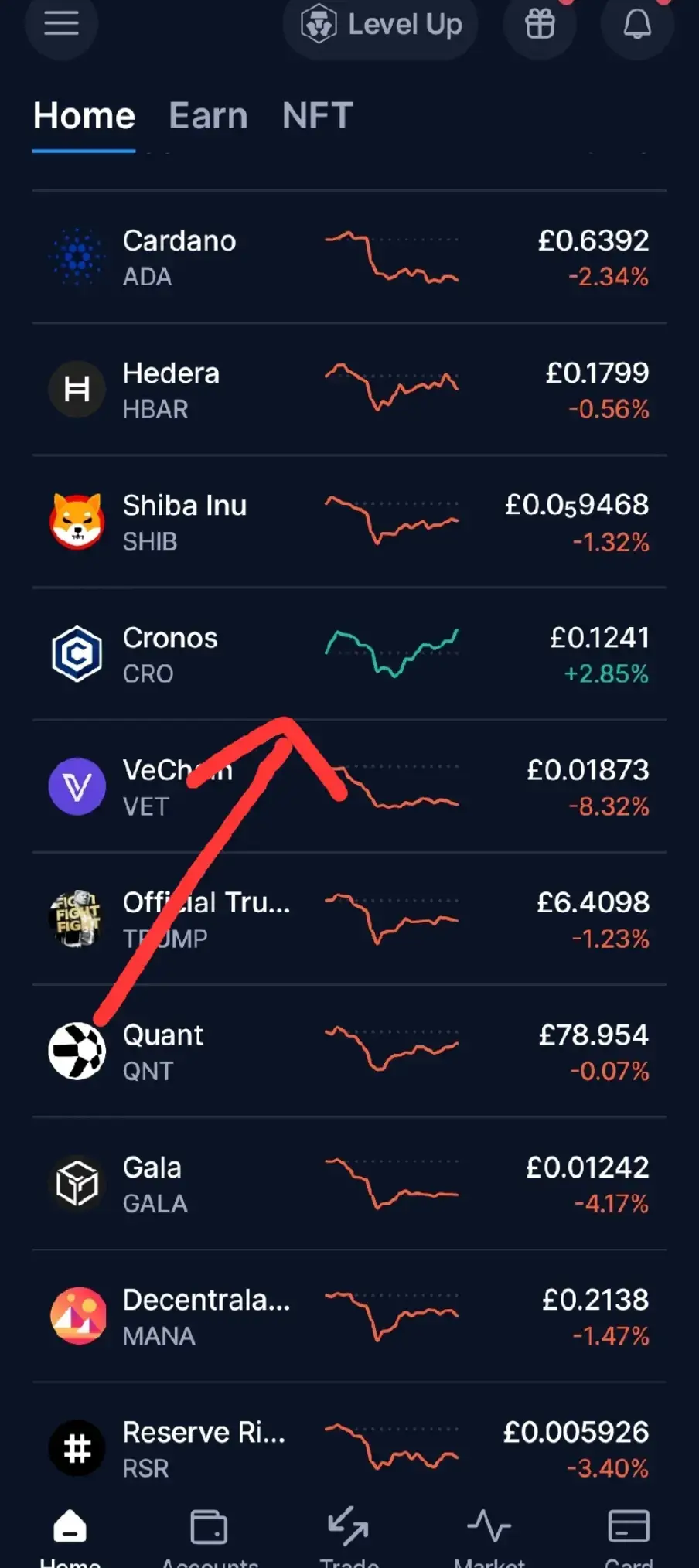Tap the Quant QNT coin icon
The height and width of the screenshot is (1568, 699).
pos(77,1052)
